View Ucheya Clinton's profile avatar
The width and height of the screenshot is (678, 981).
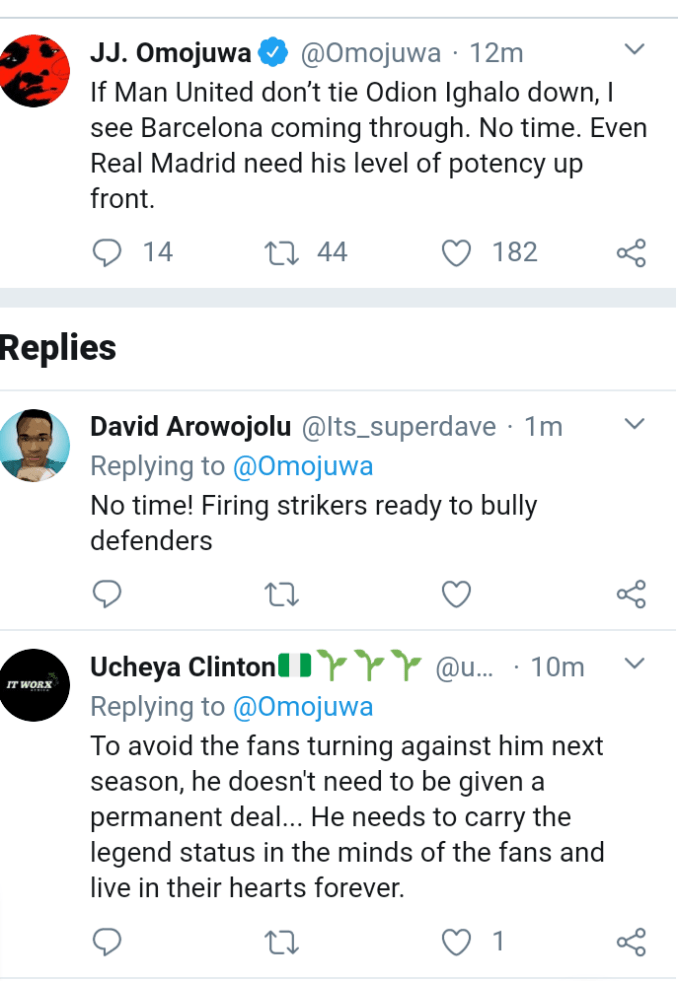pos(34,685)
